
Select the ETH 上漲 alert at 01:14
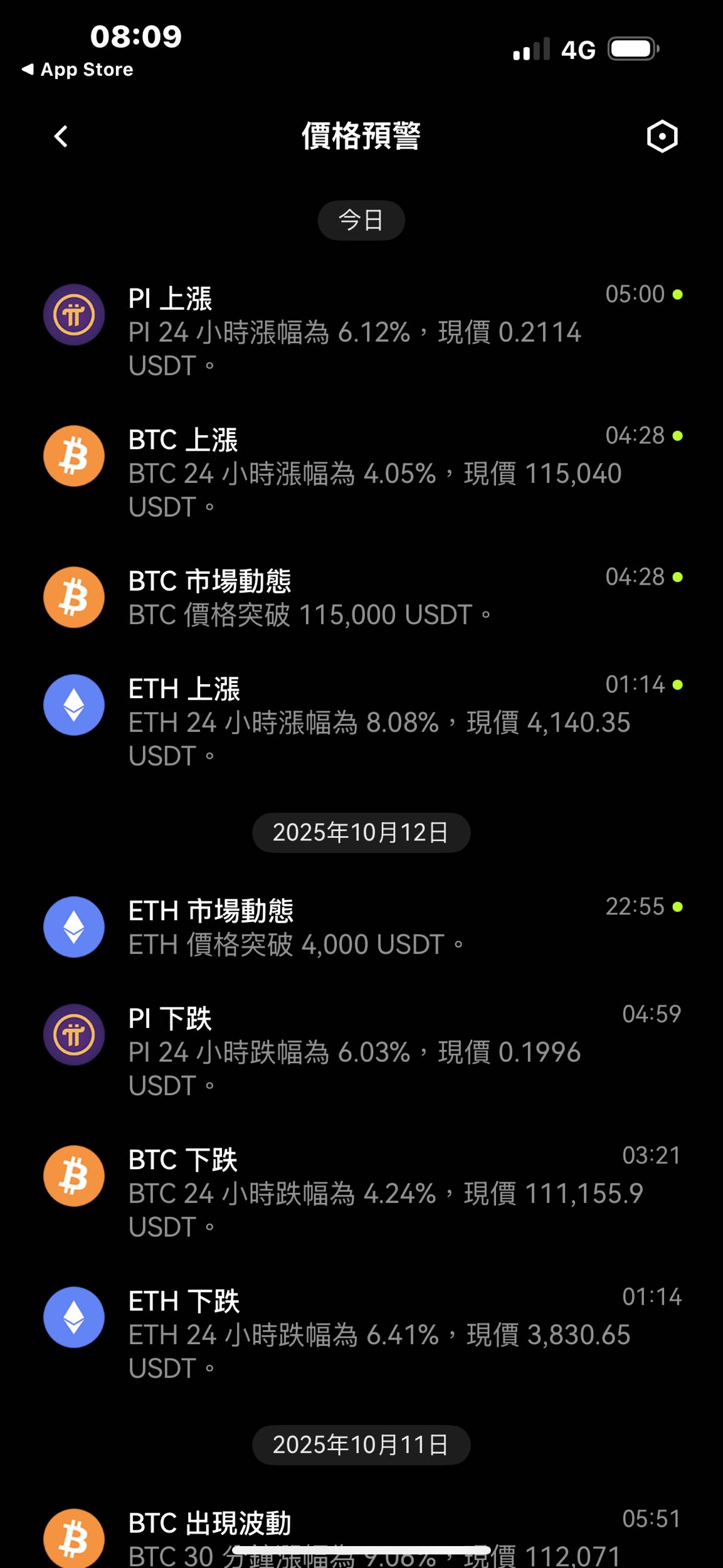(361, 721)
